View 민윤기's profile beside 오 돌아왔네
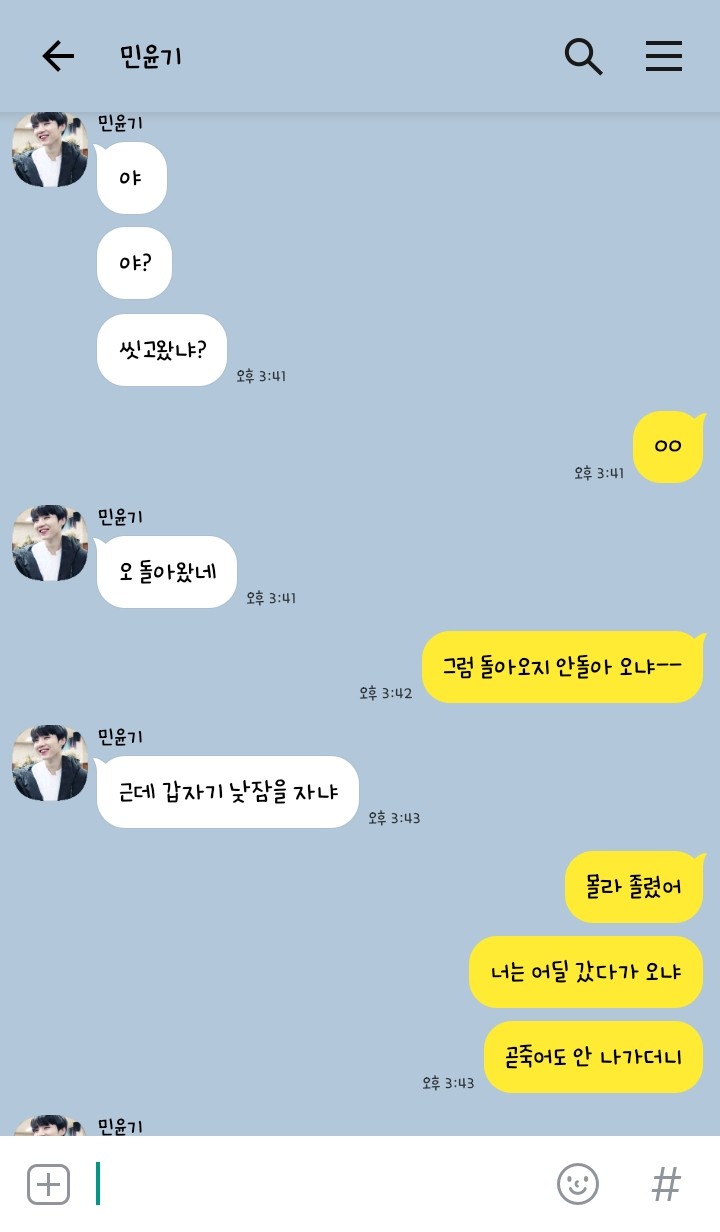This screenshot has width=720, height=1232. pyautogui.click(x=50, y=543)
